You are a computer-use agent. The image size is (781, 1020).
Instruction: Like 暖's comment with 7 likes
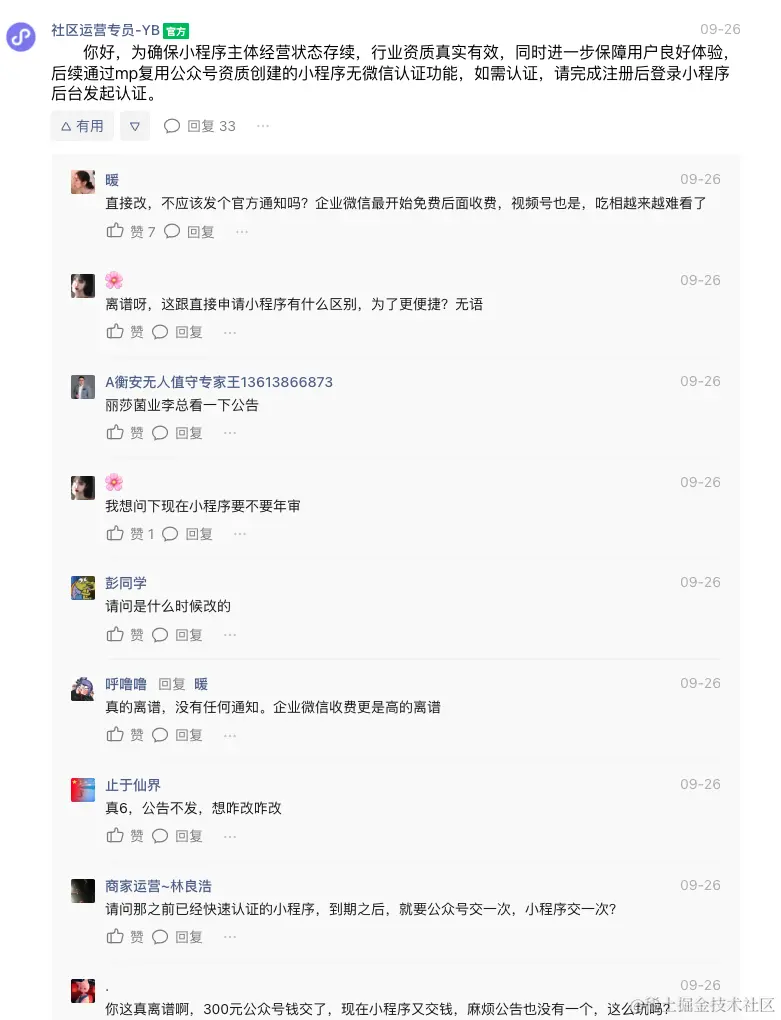(x=130, y=231)
